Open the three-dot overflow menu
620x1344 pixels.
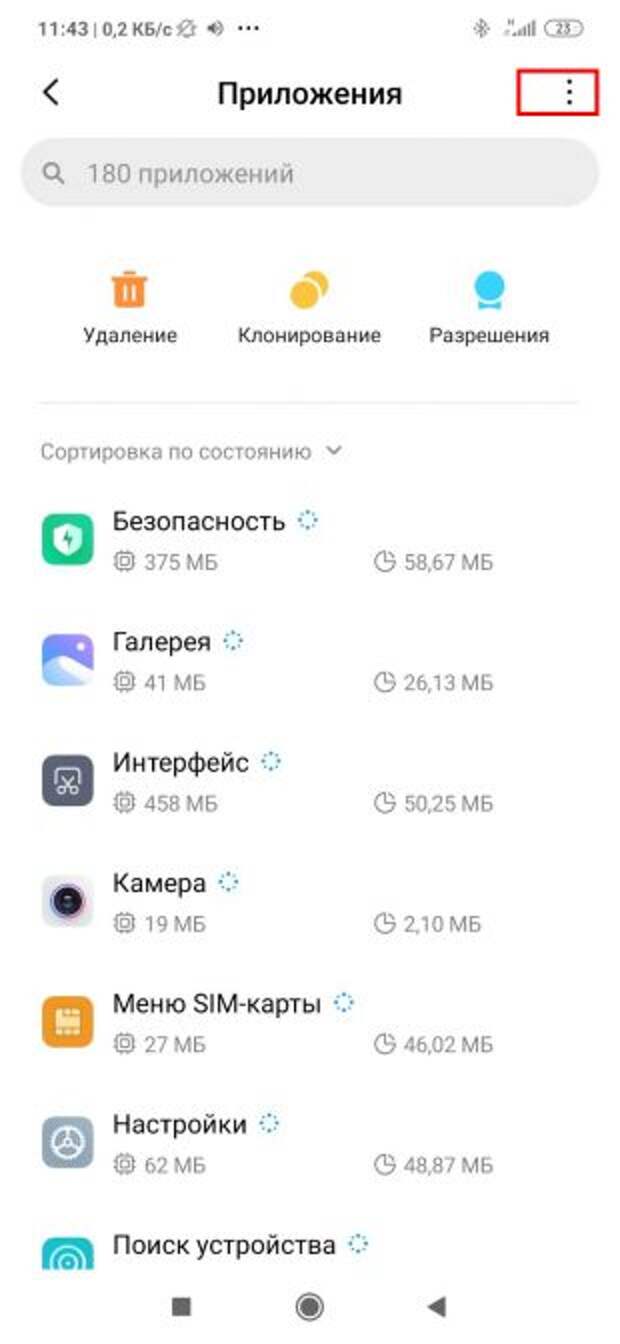(568, 93)
